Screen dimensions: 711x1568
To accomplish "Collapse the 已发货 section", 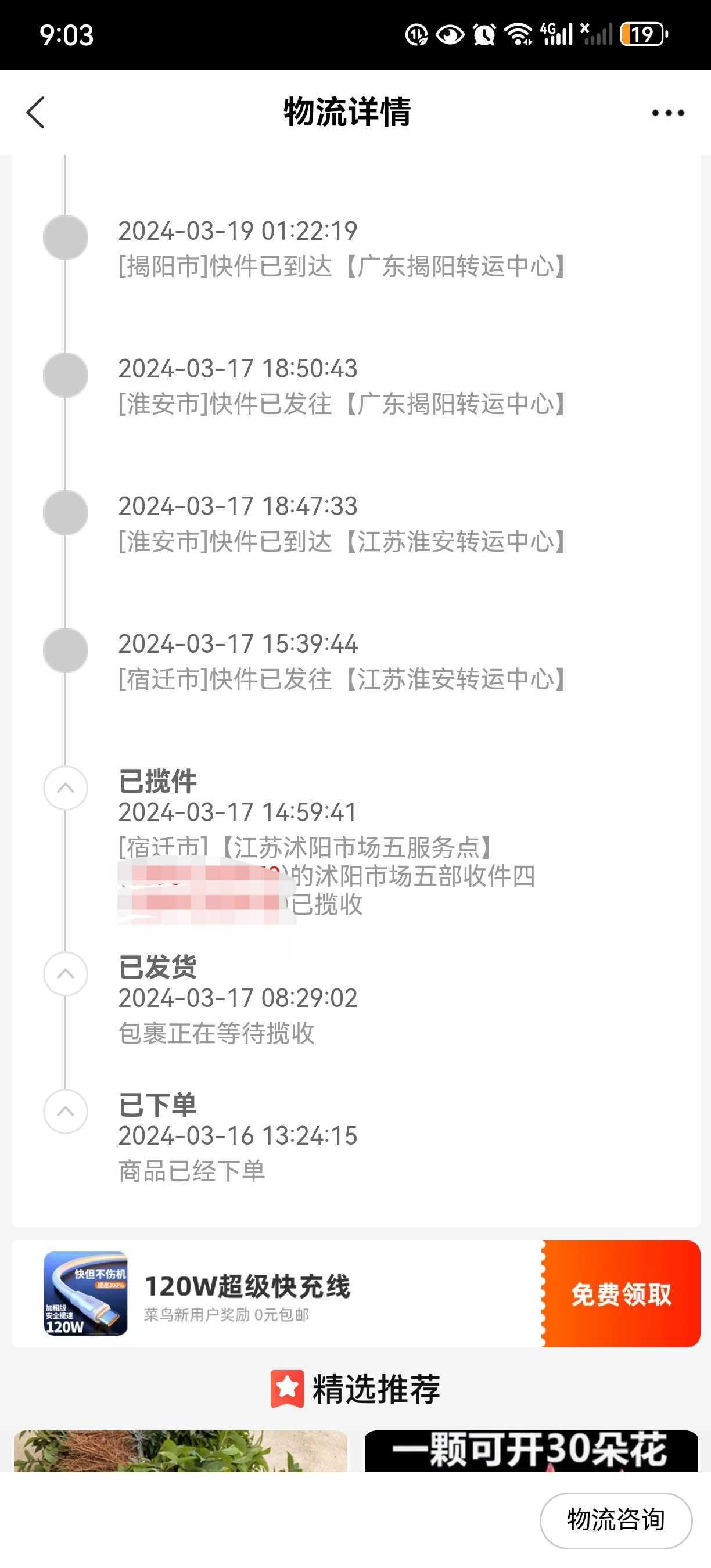I will (66, 974).
